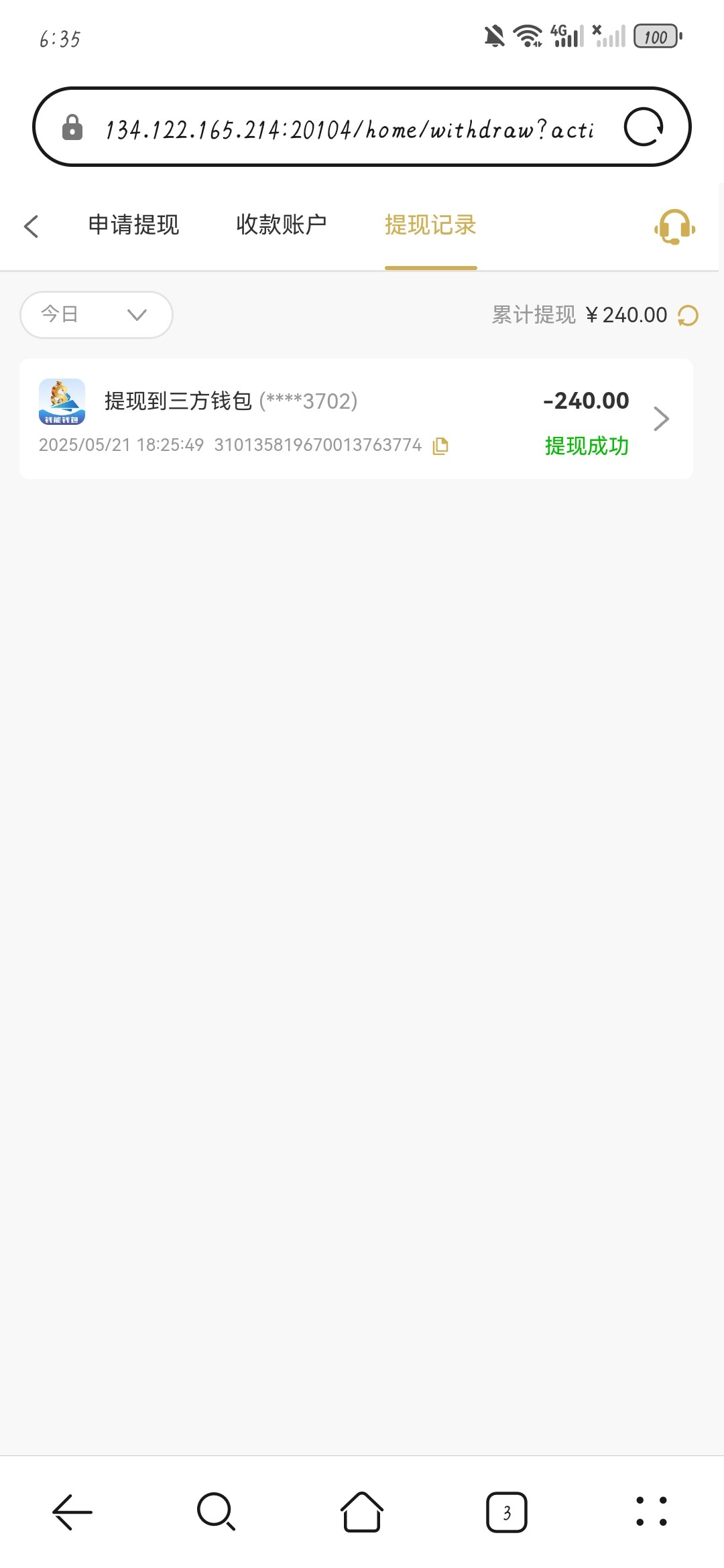Navigate back with the browser arrow

pyautogui.click(x=72, y=1512)
